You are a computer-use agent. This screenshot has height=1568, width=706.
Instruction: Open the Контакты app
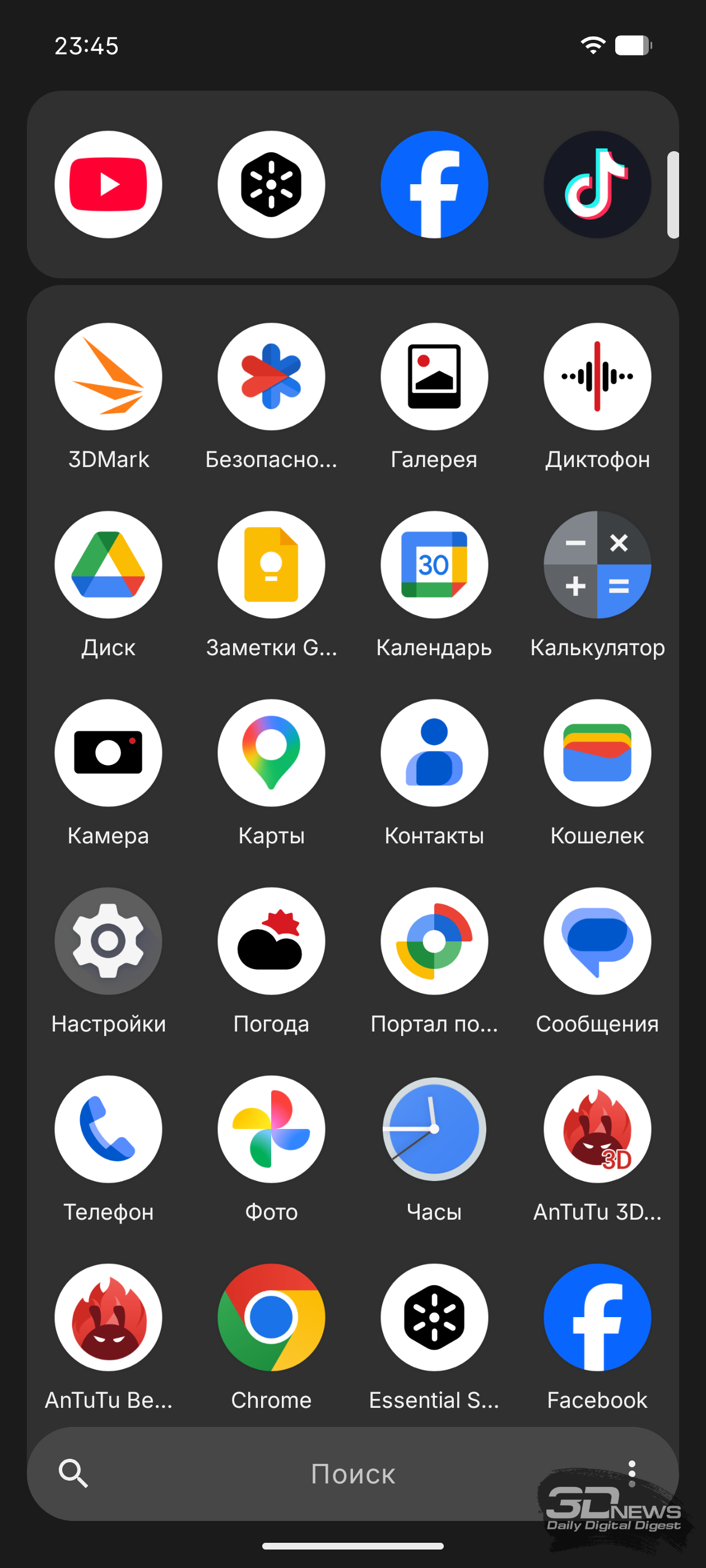(x=434, y=753)
